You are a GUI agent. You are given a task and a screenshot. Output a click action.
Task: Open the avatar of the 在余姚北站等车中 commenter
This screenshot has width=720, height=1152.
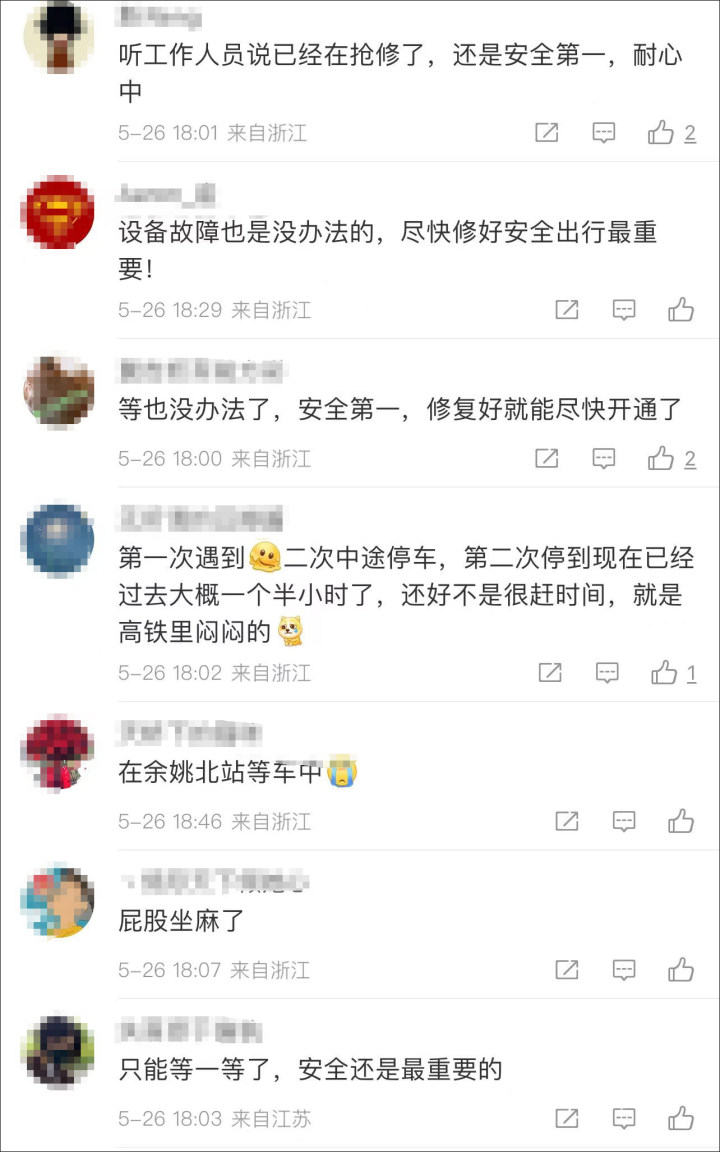58,754
